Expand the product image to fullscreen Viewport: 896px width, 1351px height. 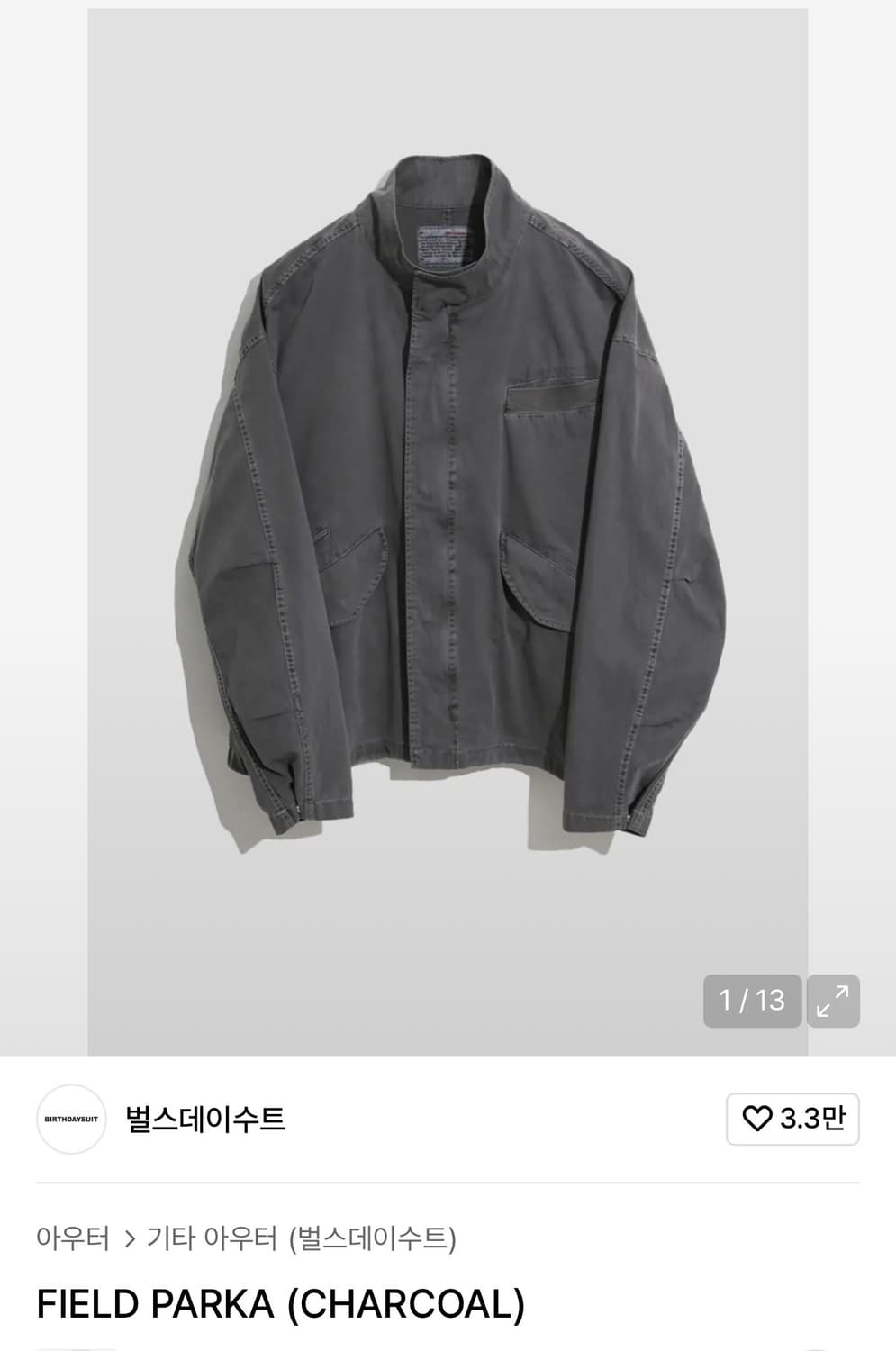(833, 1001)
